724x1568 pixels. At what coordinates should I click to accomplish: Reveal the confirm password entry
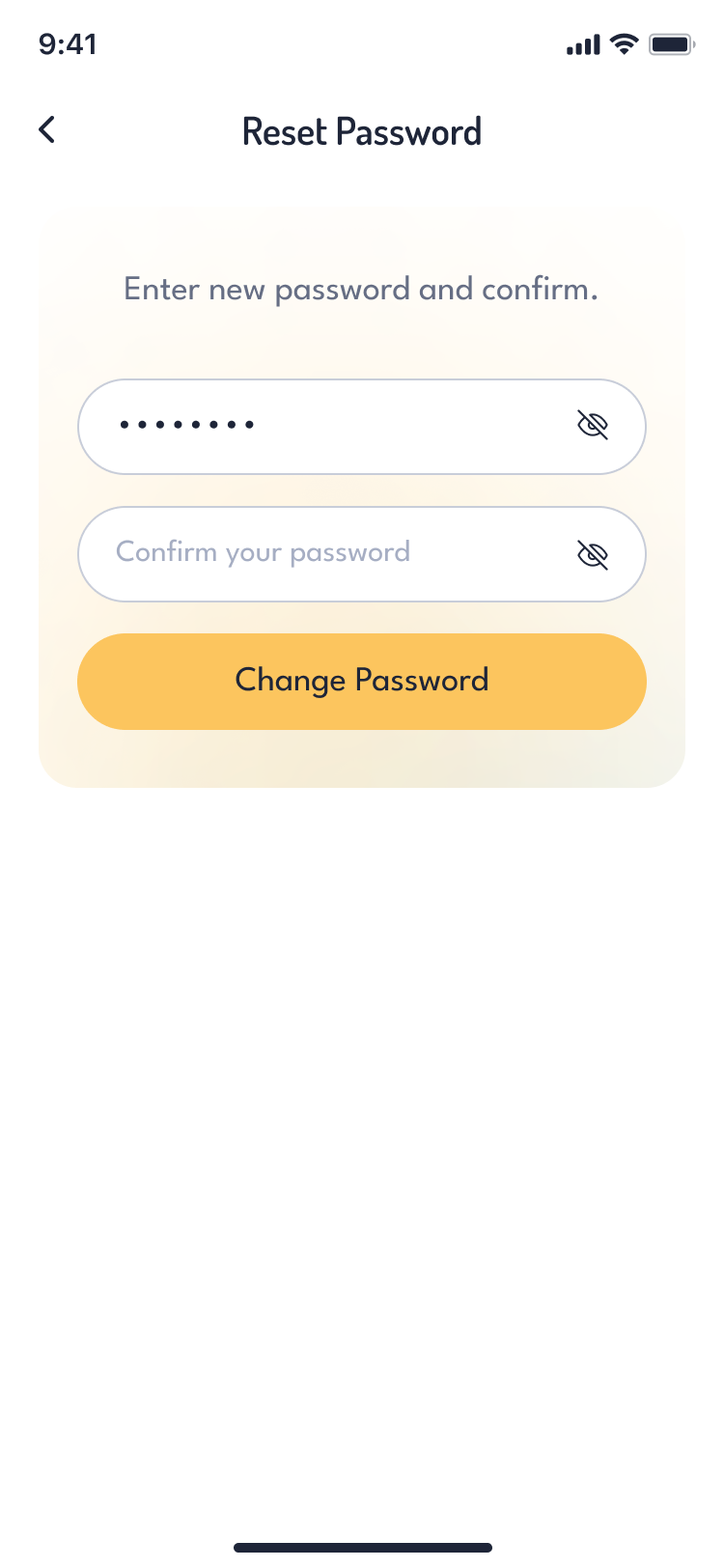point(592,554)
